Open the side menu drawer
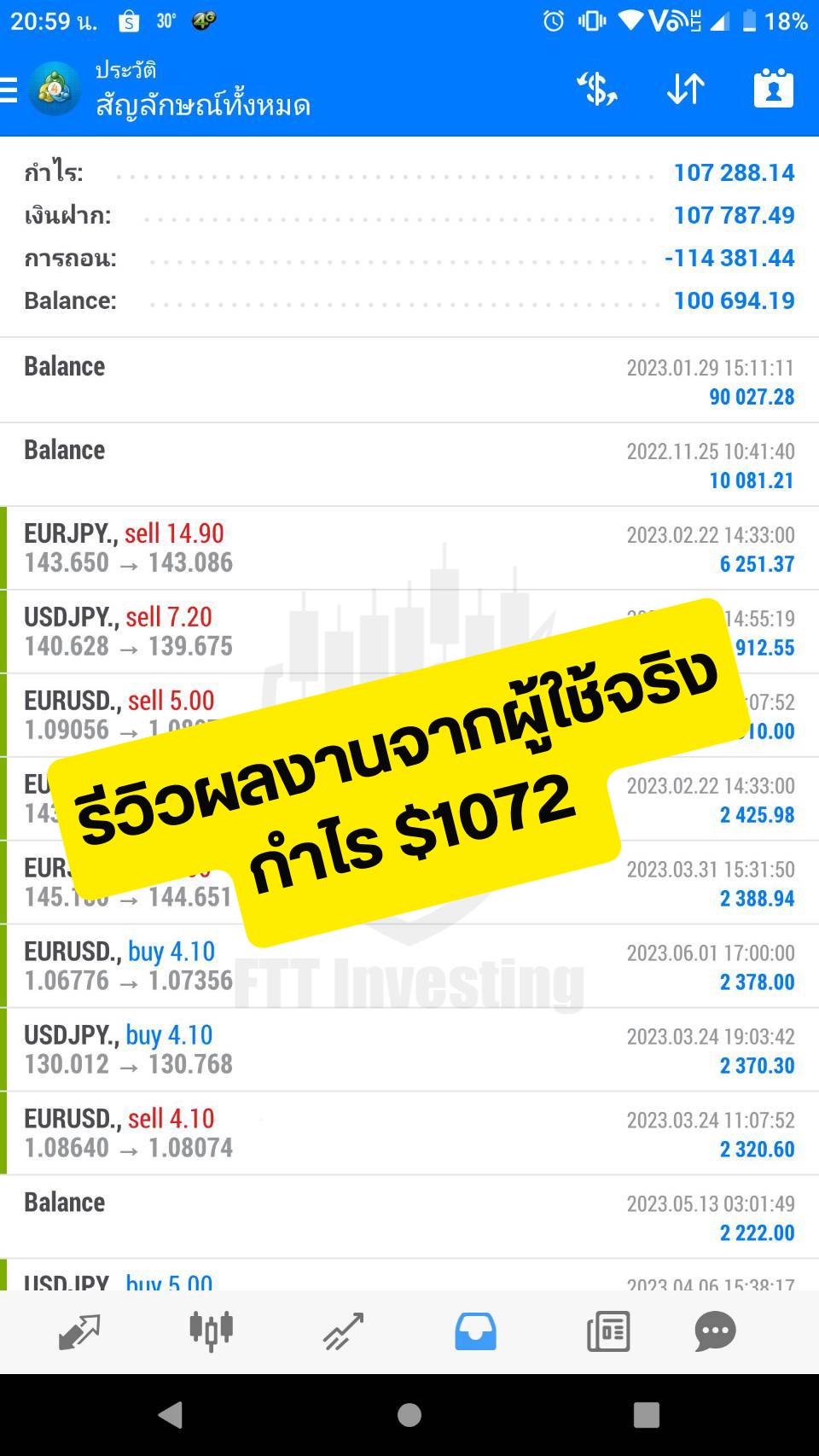The height and width of the screenshot is (1456, 819). click(x=9, y=90)
